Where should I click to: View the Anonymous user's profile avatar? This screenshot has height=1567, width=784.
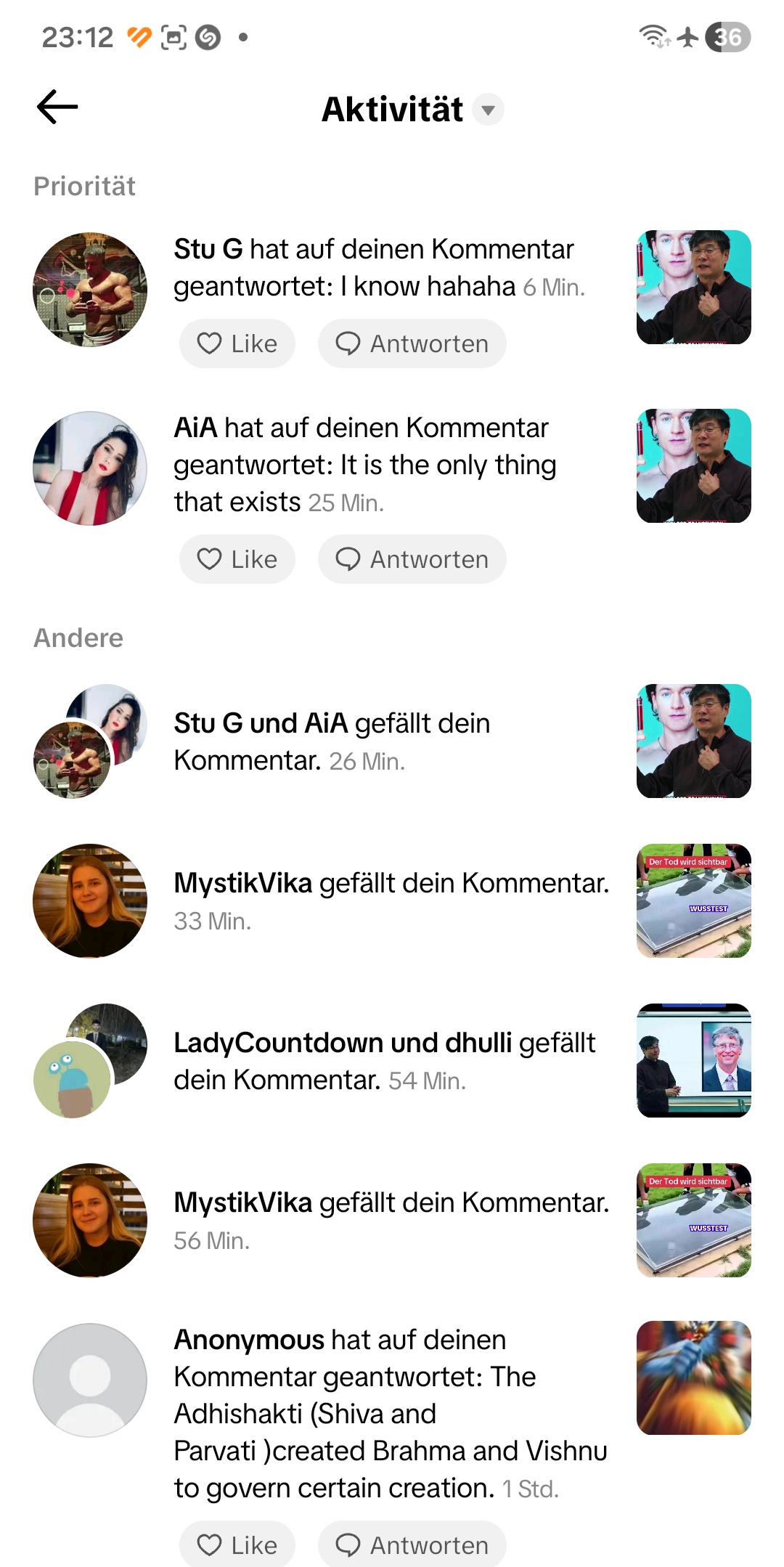point(90,1380)
